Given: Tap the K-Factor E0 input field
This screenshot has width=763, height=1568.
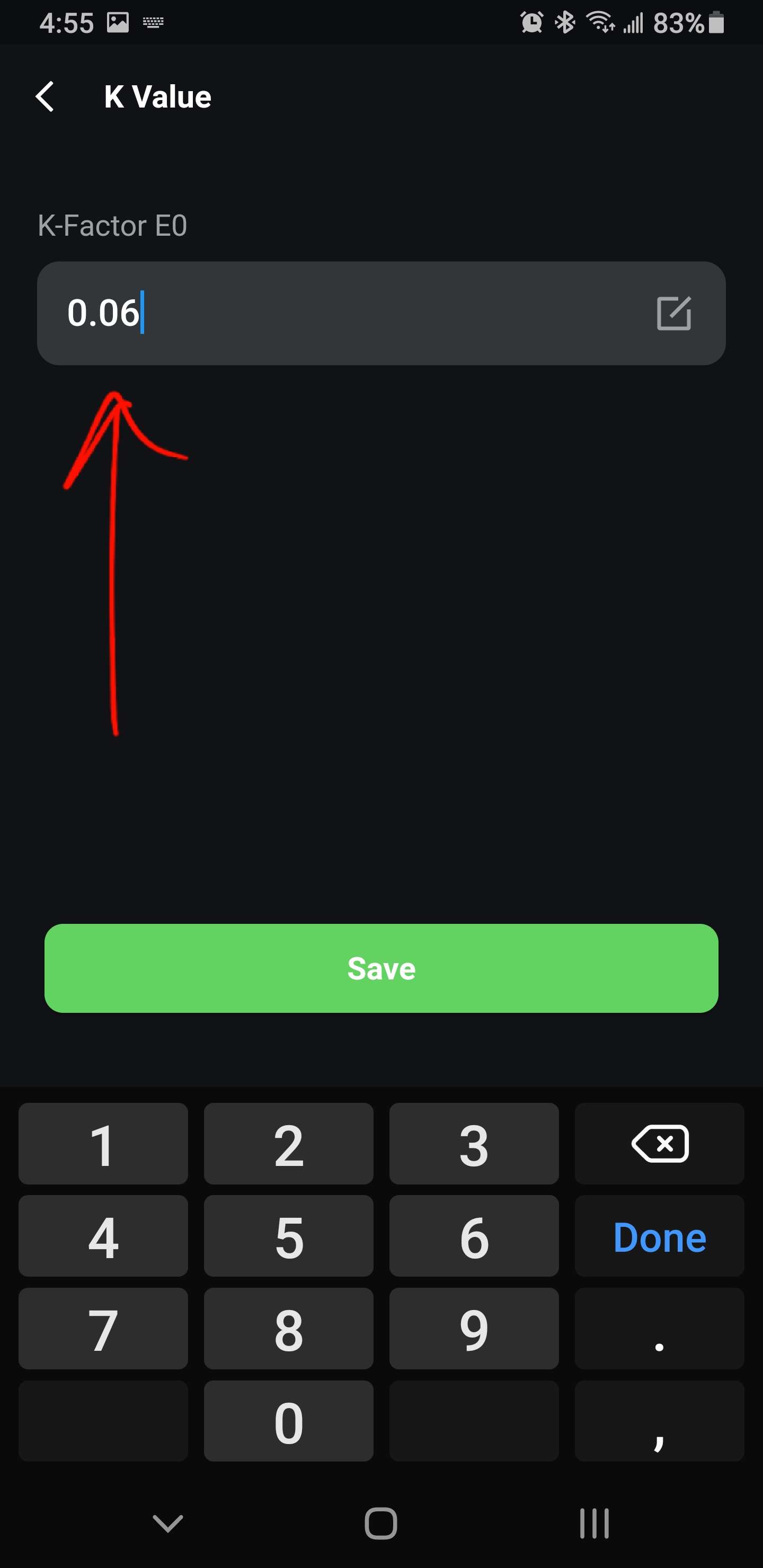Looking at the screenshot, I should 381,314.
